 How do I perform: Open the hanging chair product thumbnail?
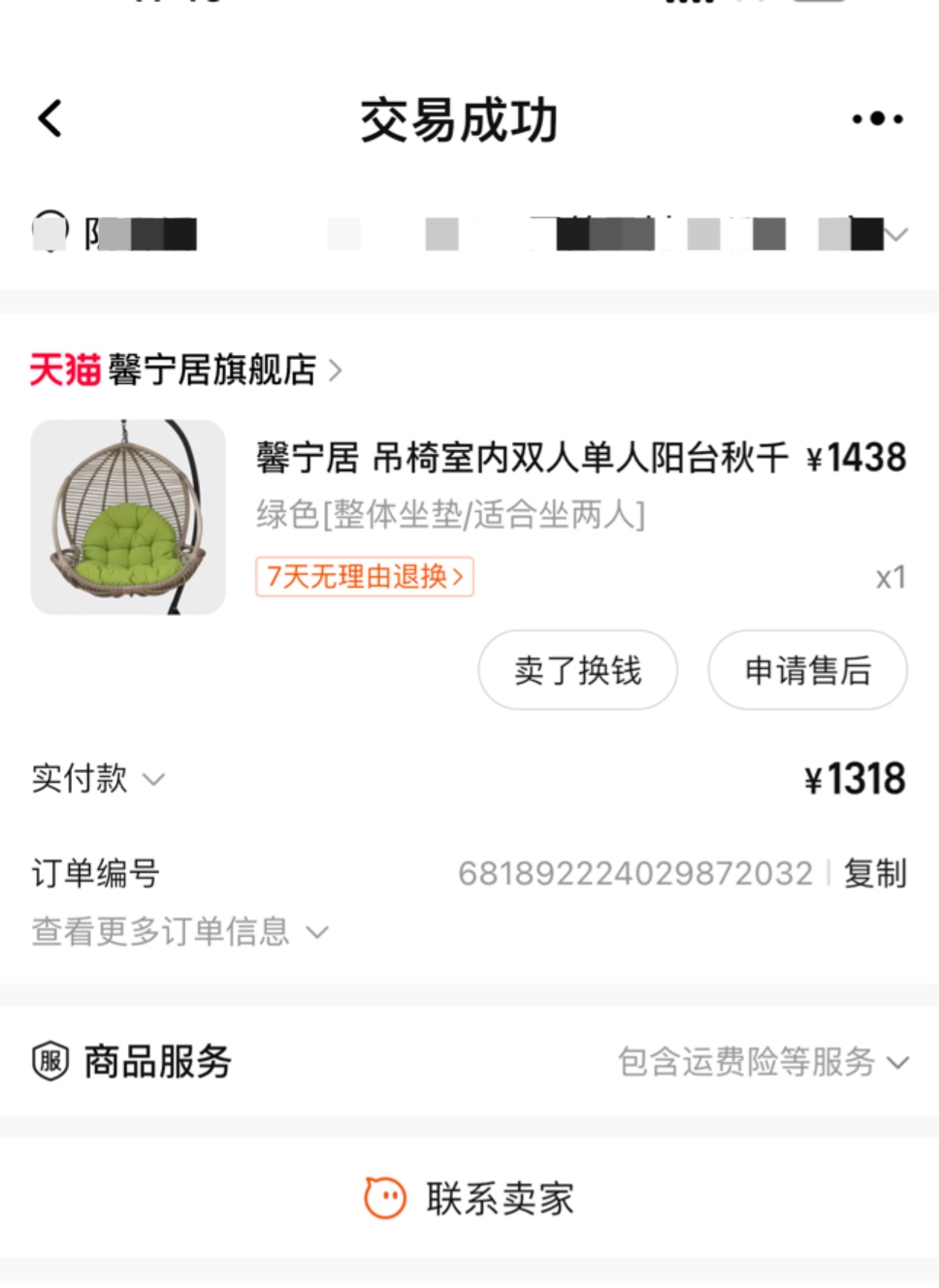128,517
